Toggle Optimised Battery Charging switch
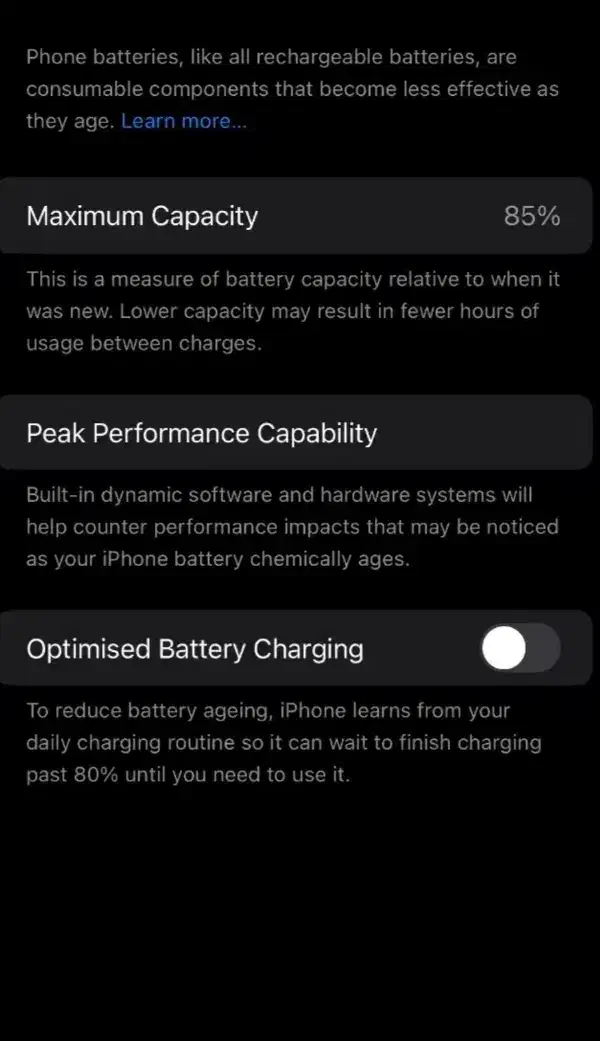 click(520, 650)
